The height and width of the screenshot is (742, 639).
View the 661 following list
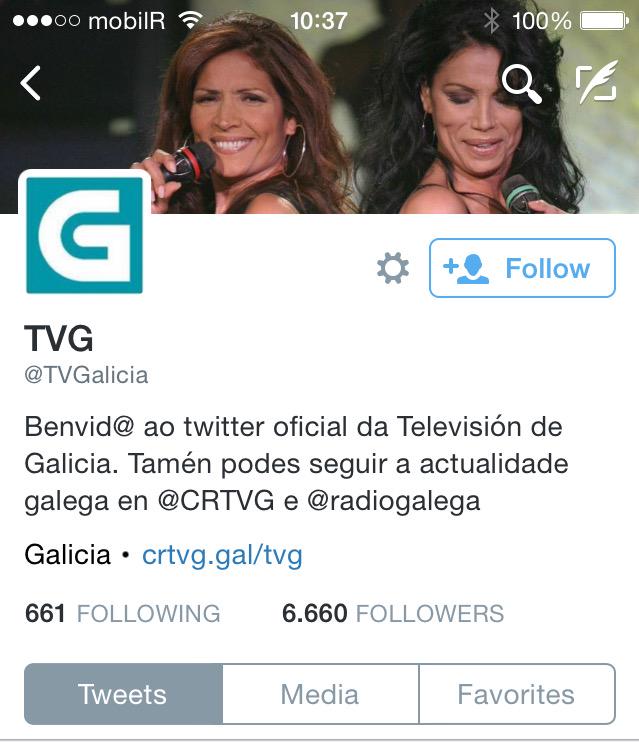(122, 613)
